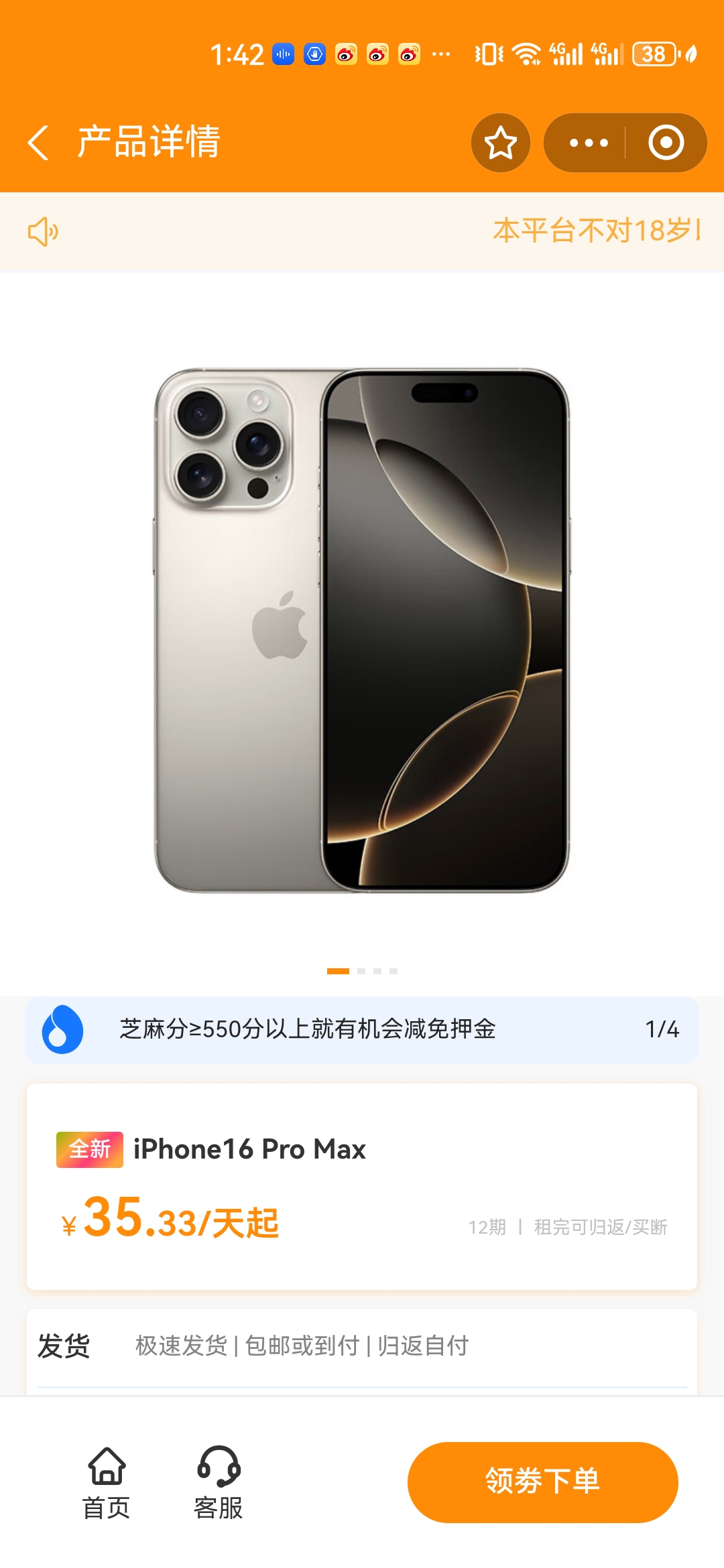Add this product to favorites with the star

[x=501, y=143]
